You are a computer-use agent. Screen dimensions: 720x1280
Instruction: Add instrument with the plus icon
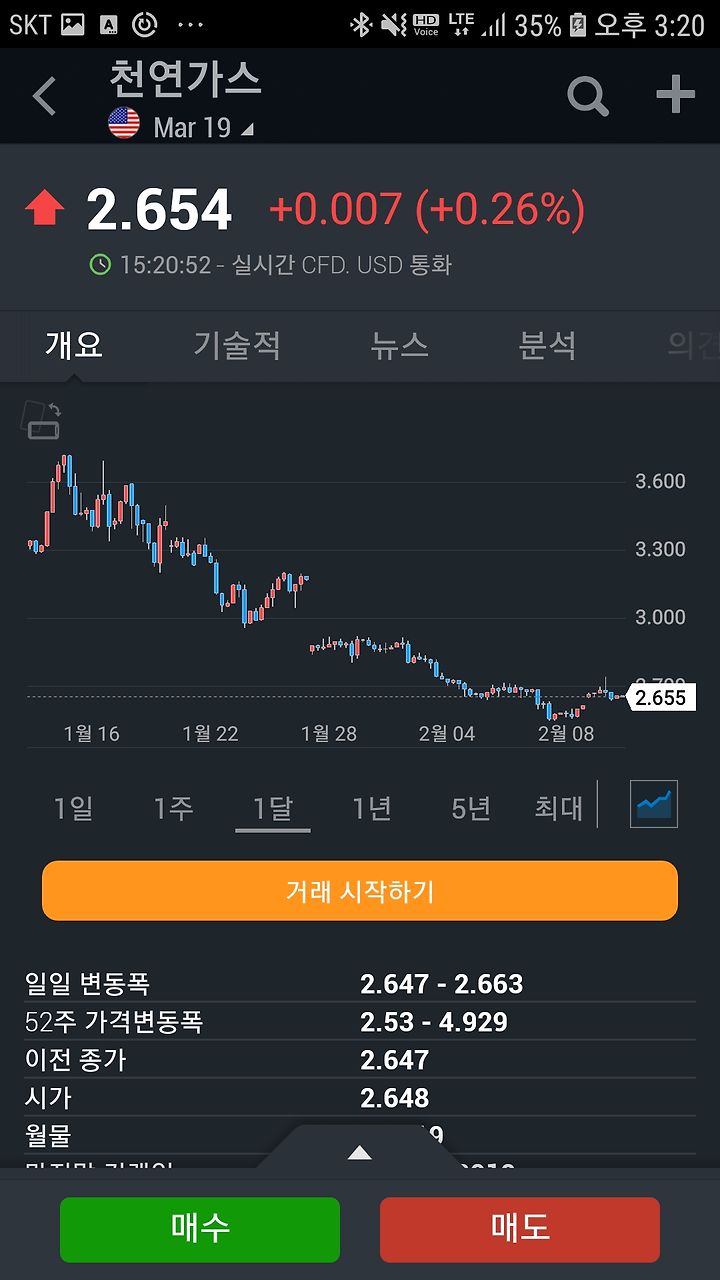point(675,95)
